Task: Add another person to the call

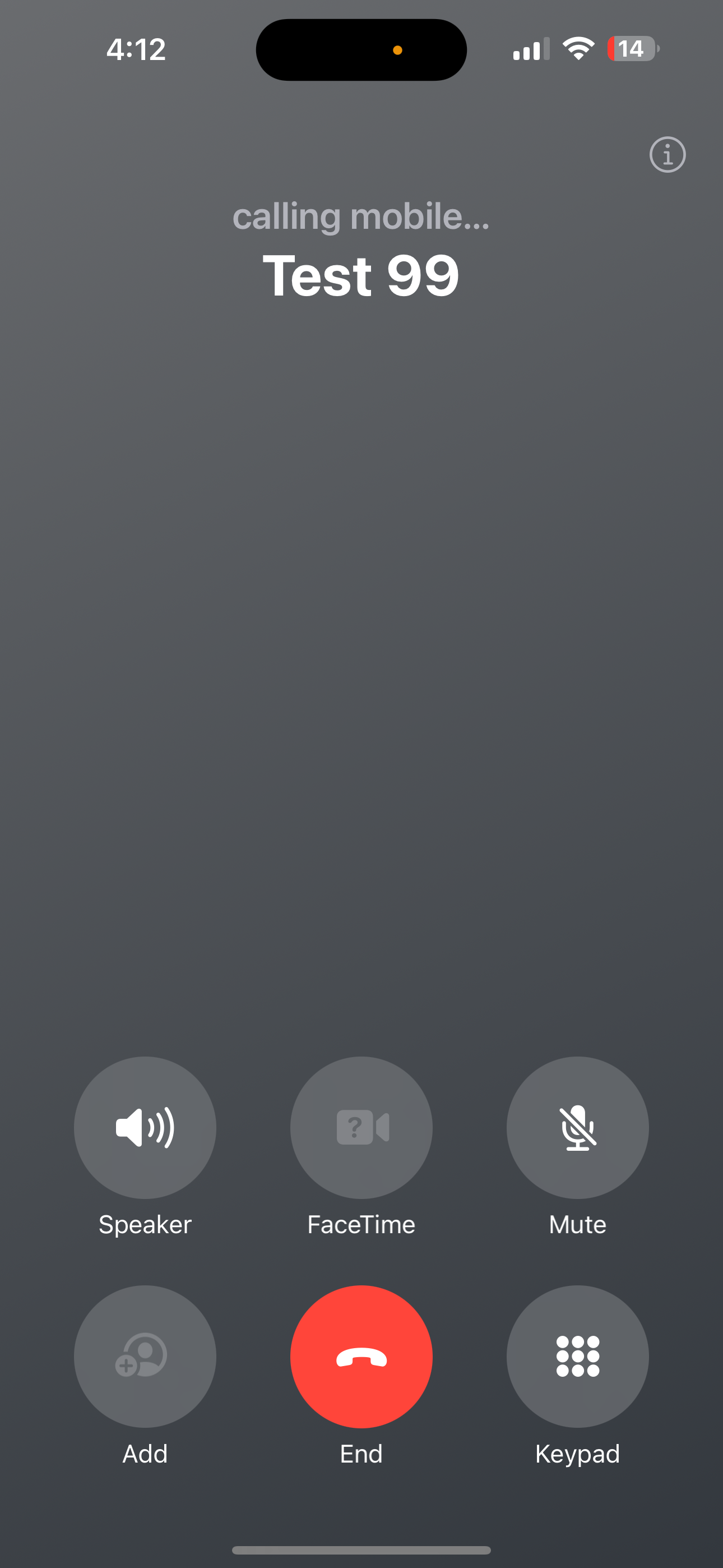Action: [x=145, y=1356]
